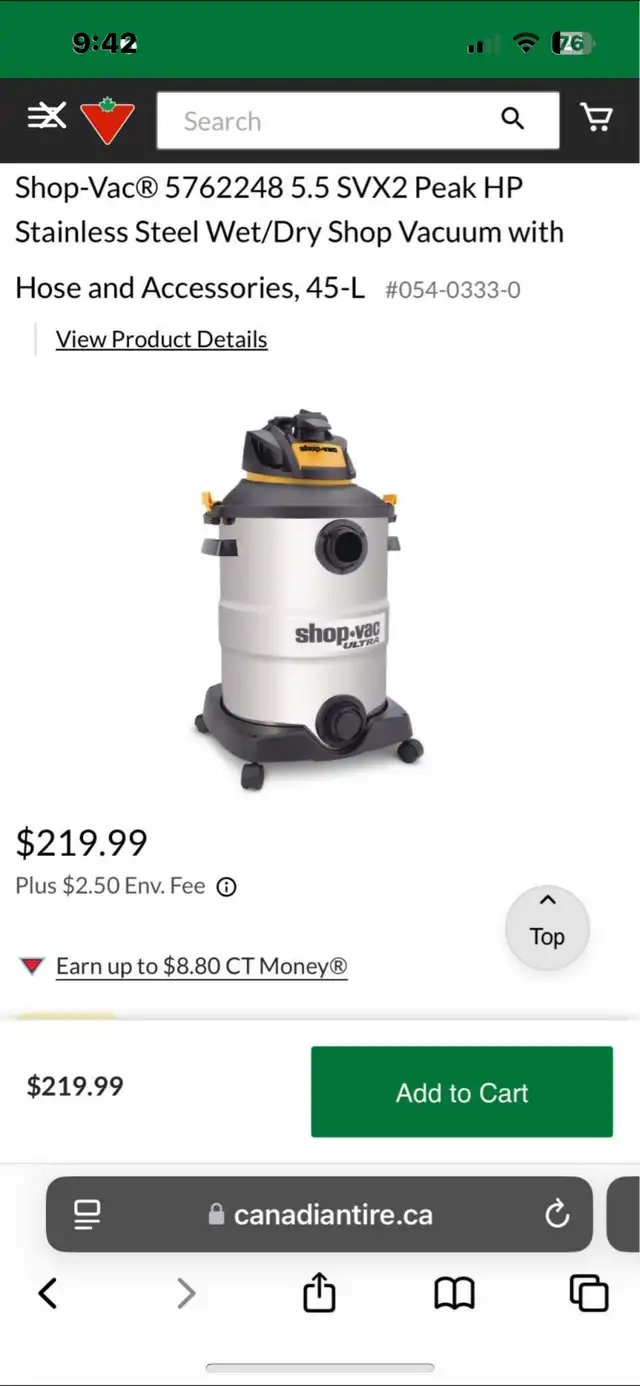Open the Shop-Vac product image
Viewport: 640px width, 1386px height.
coord(305,598)
